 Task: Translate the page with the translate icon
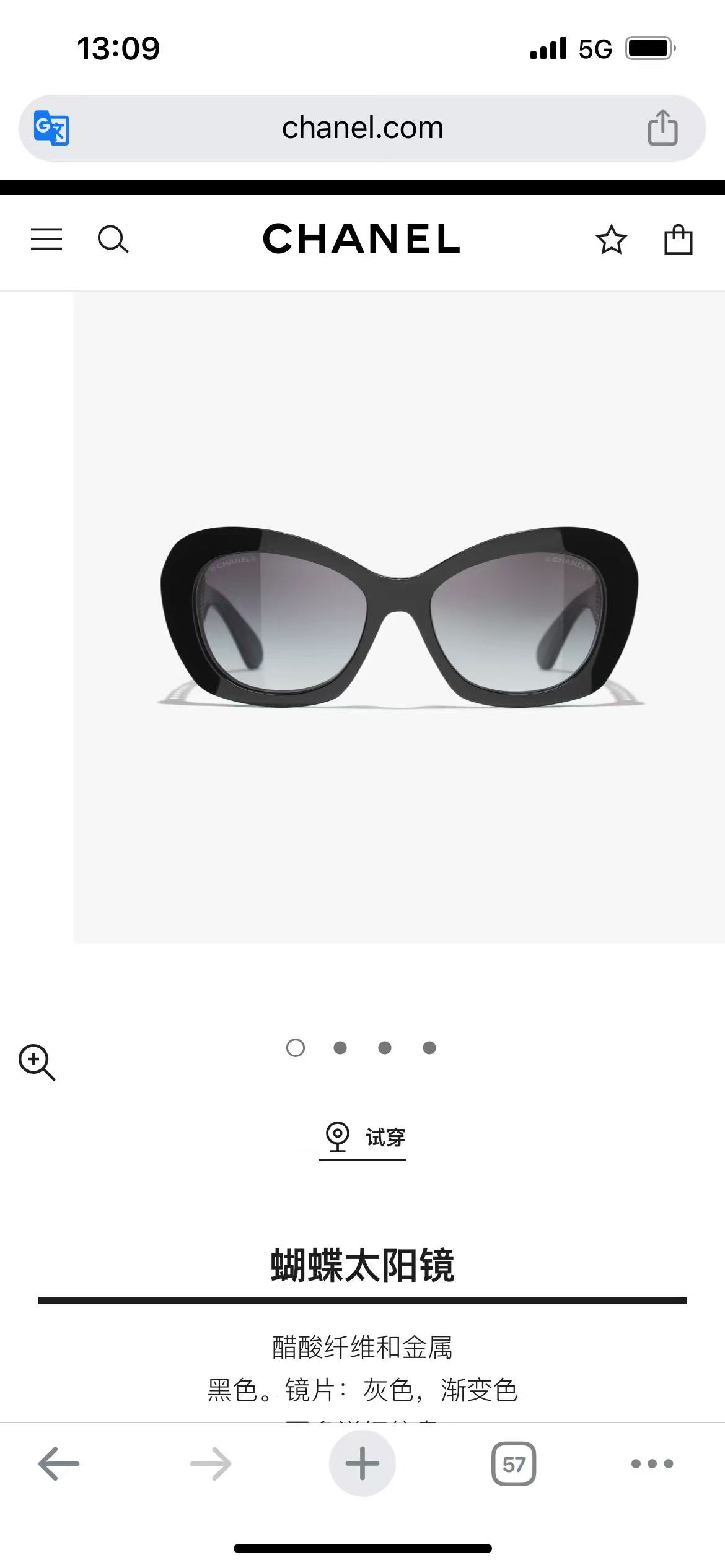[x=51, y=128]
